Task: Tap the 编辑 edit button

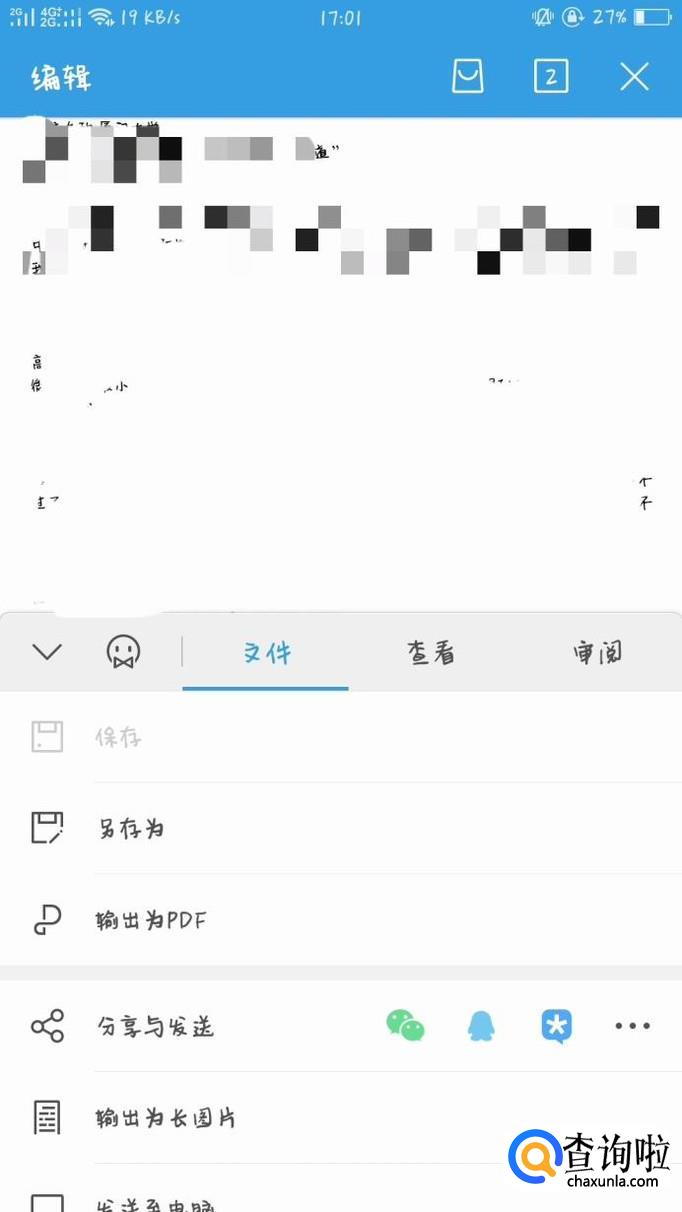Action: 62,77
